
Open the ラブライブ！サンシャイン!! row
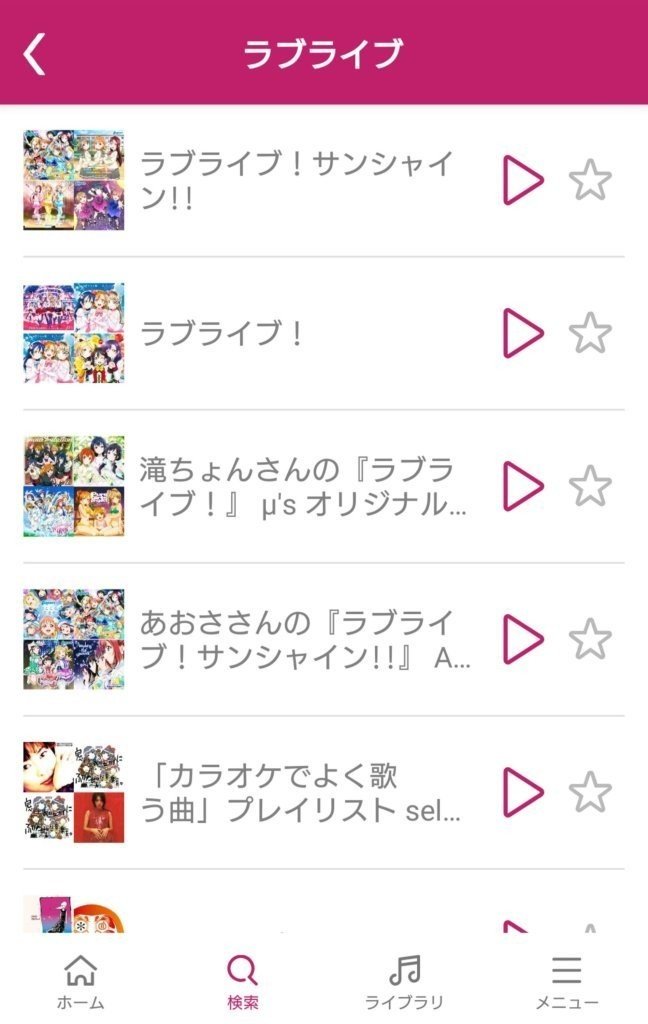pyautogui.click(x=298, y=181)
